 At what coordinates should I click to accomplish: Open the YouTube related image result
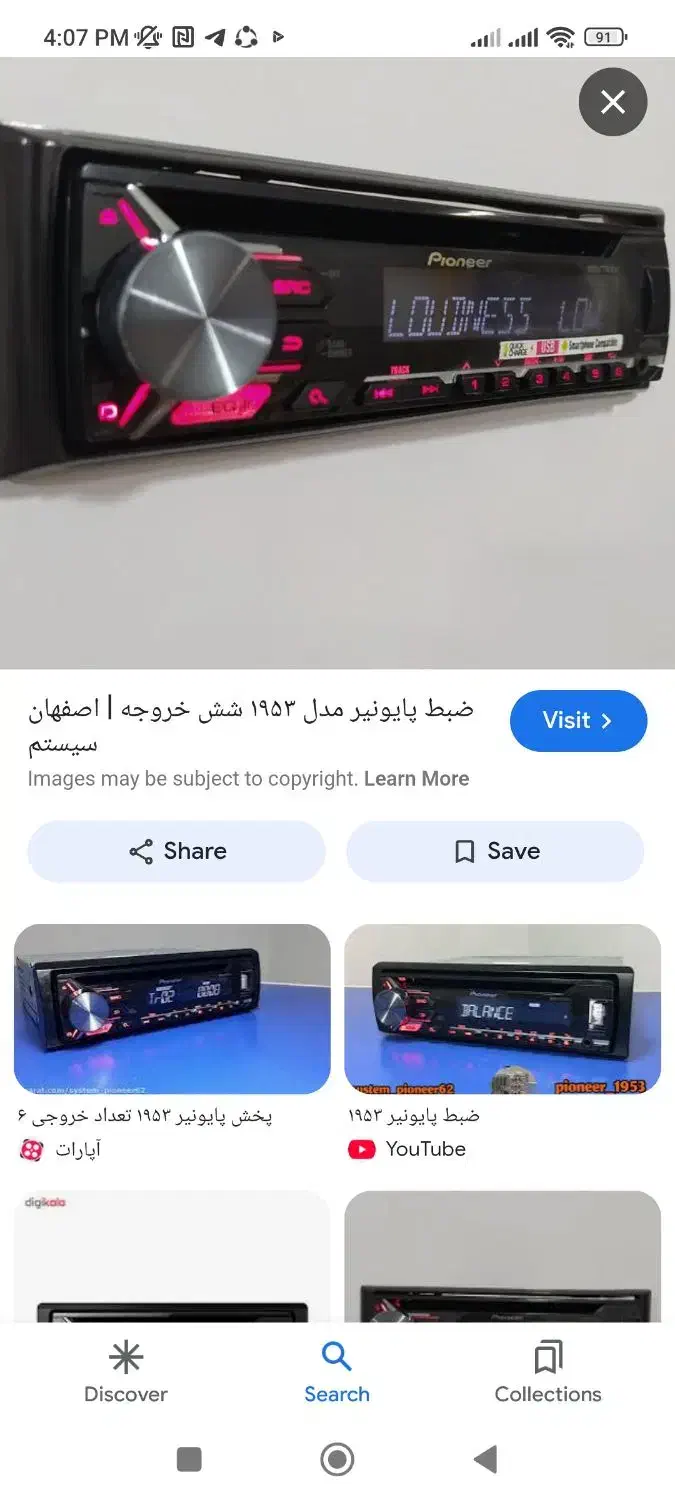click(x=503, y=1009)
